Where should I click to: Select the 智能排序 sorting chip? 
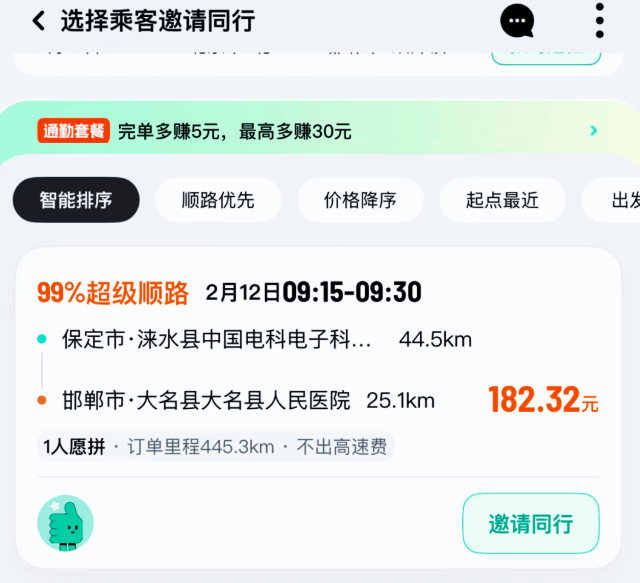click(76, 200)
